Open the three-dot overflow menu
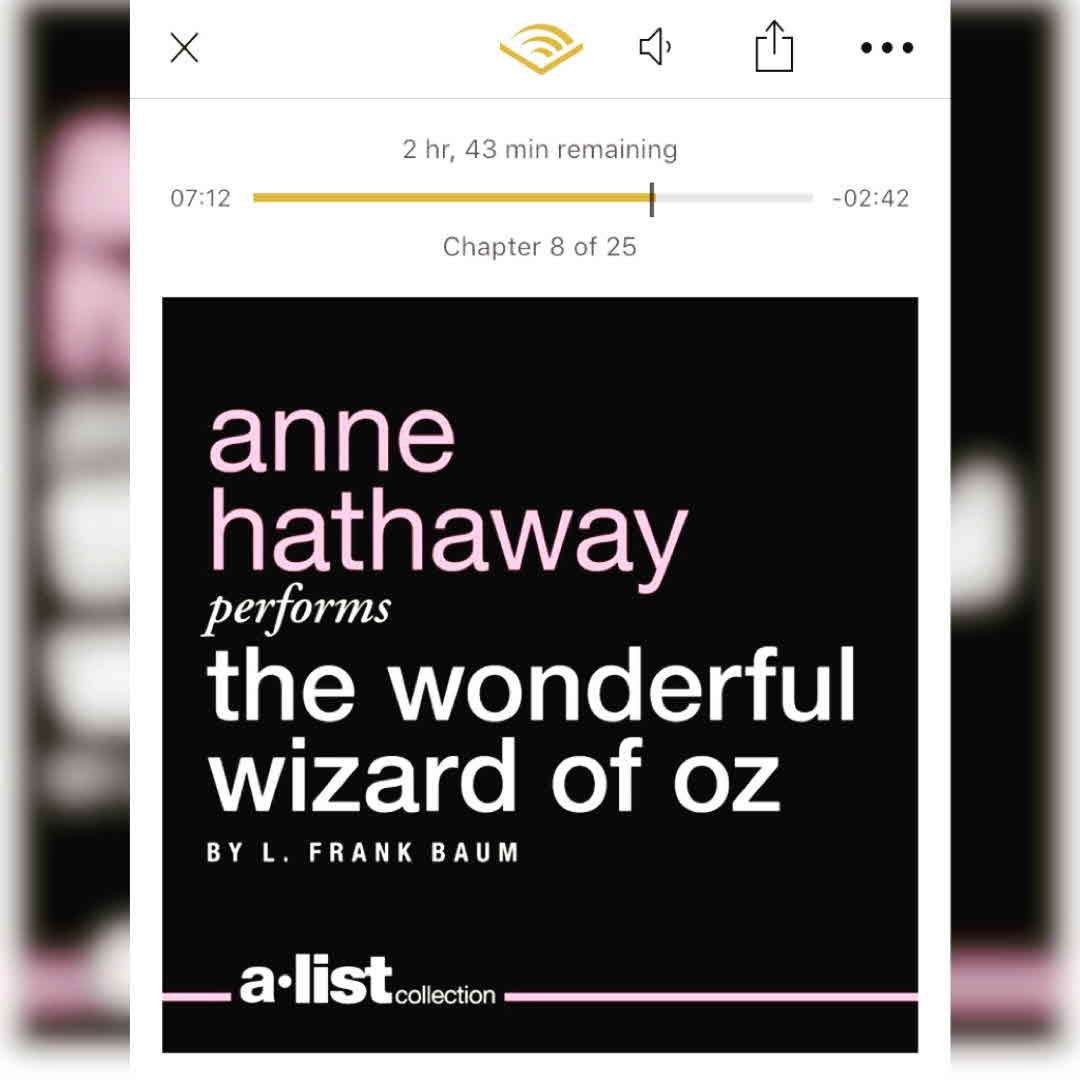Viewport: 1080px width, 1080px height. coord(887,48)
